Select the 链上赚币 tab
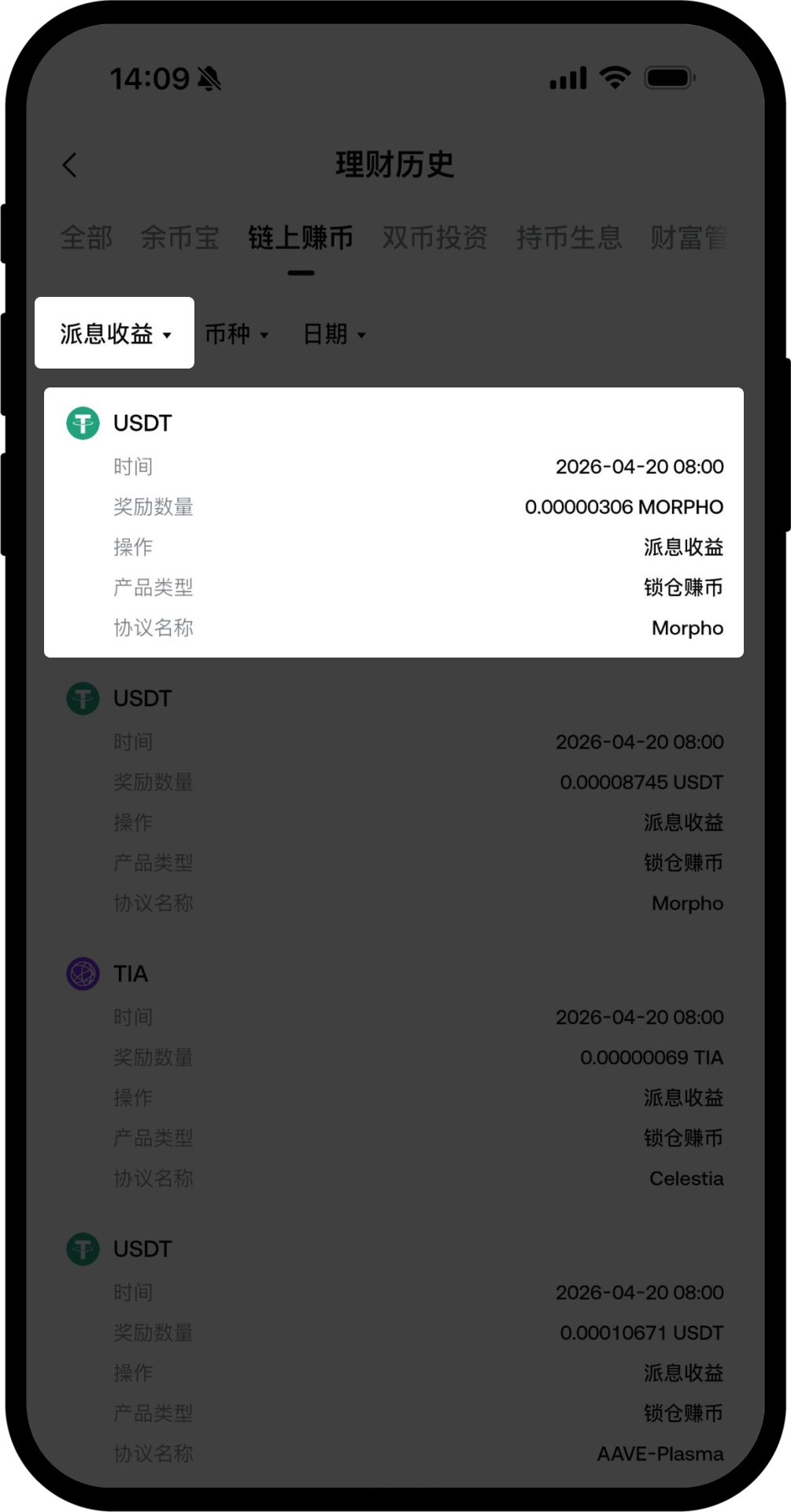 tap(301, 238)
